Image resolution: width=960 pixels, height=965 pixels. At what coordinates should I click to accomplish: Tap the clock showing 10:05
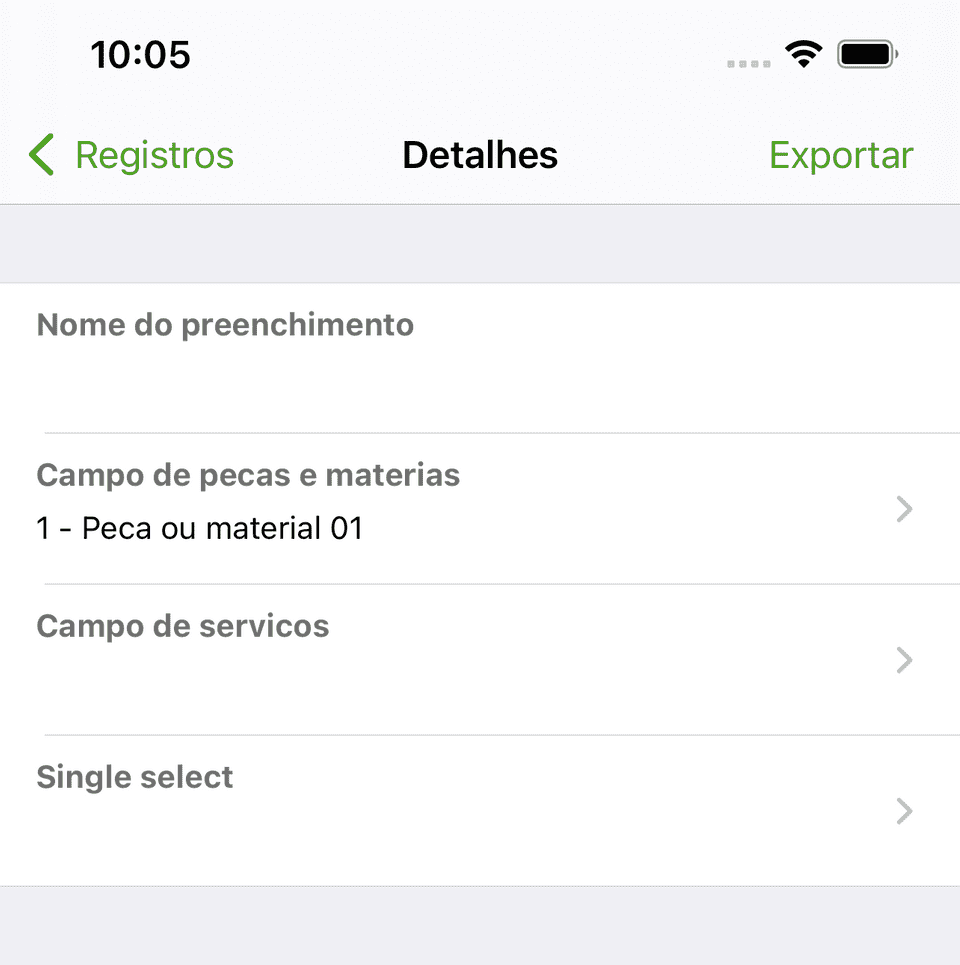click(140, 55)
